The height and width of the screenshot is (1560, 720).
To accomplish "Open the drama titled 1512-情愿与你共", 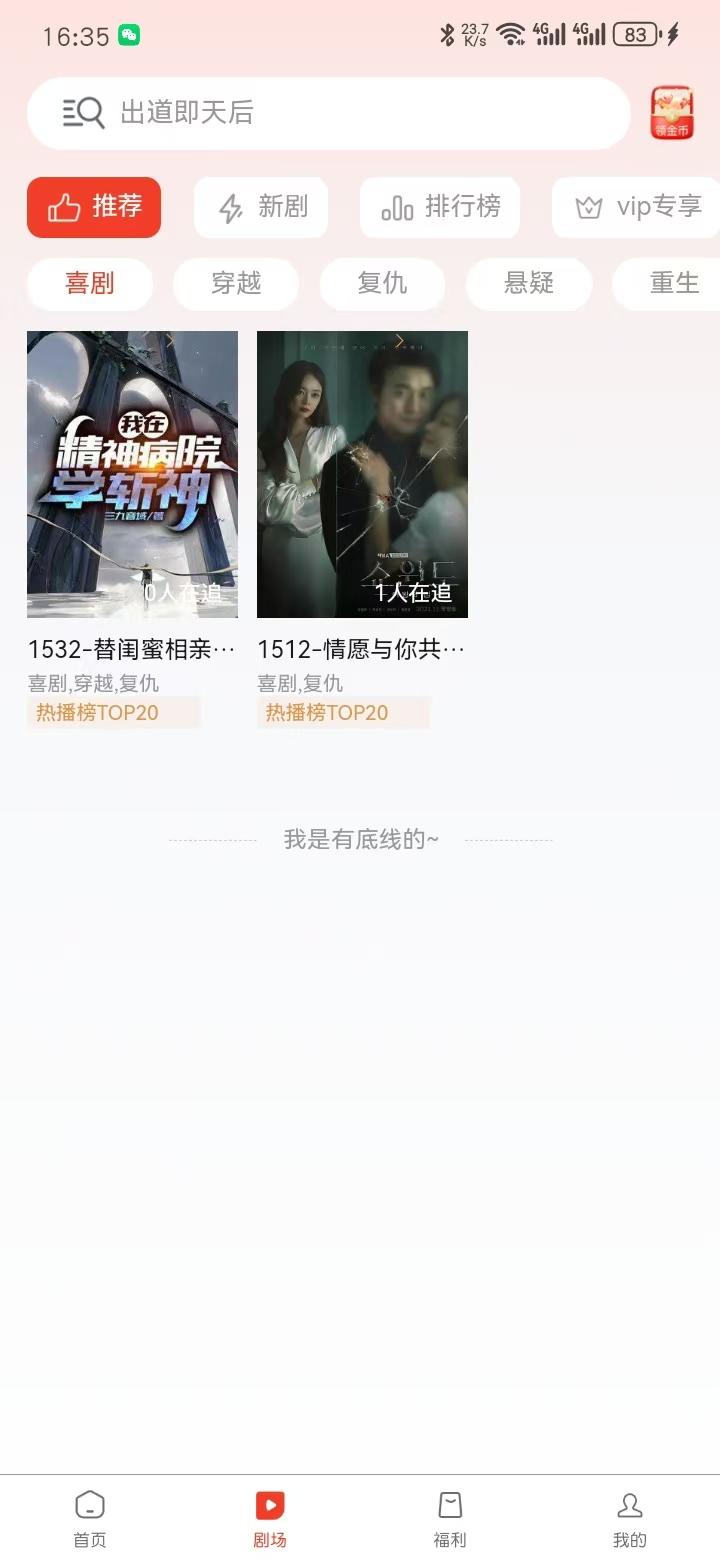I will [x=363, y=474].
